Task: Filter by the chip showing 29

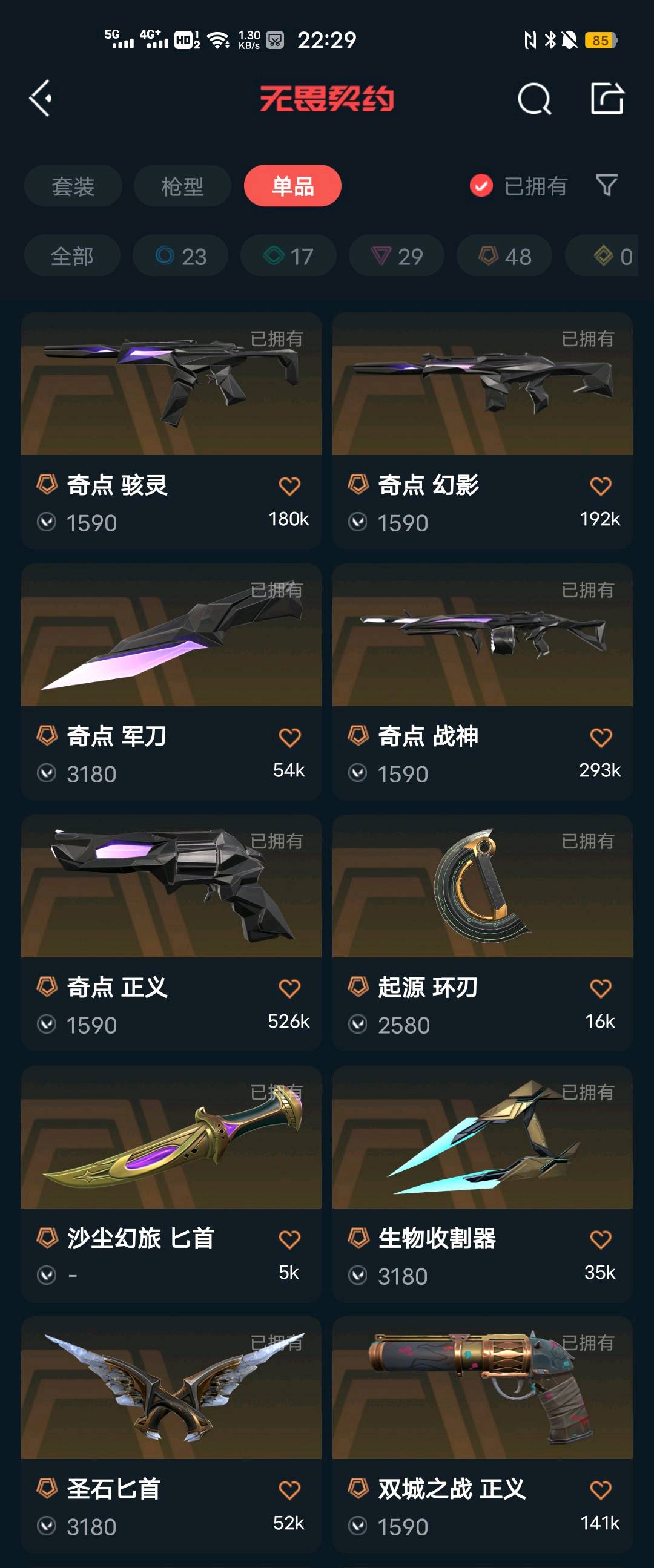Action: 397,255
